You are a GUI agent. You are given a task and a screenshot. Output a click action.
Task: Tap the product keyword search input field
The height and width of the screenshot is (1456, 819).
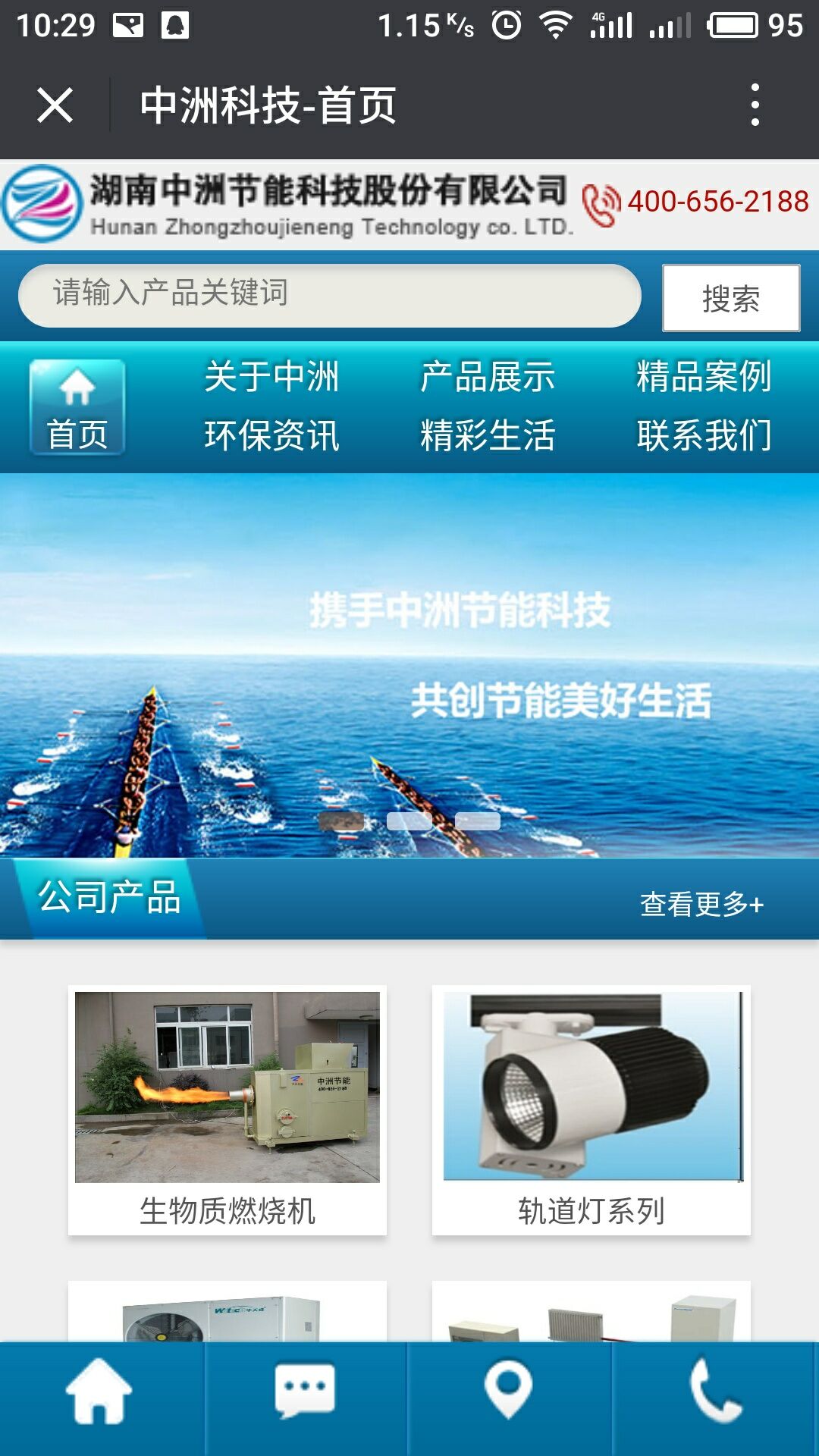click(334, 297)
